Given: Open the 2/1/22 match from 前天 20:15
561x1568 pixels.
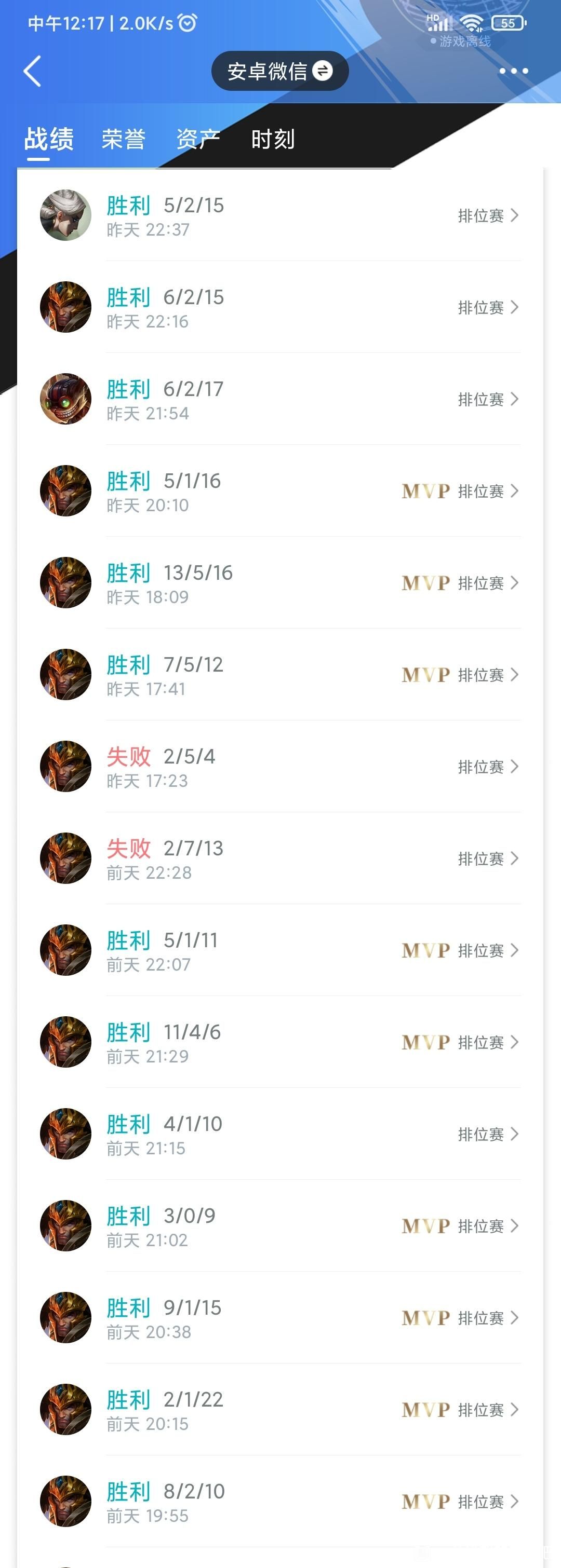Looking at the screenshot, I should tap(280, 1410).
